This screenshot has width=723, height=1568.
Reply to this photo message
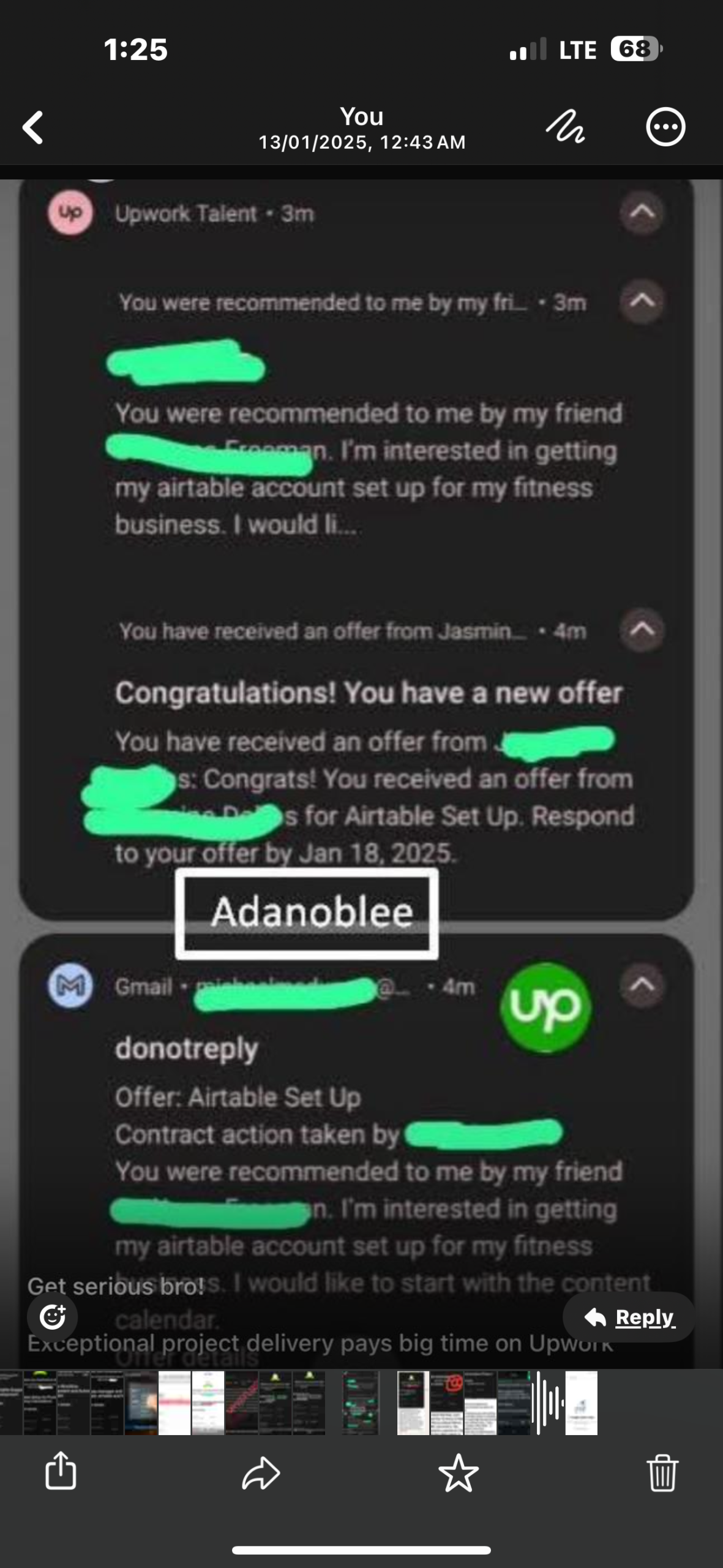(629, 1317)
